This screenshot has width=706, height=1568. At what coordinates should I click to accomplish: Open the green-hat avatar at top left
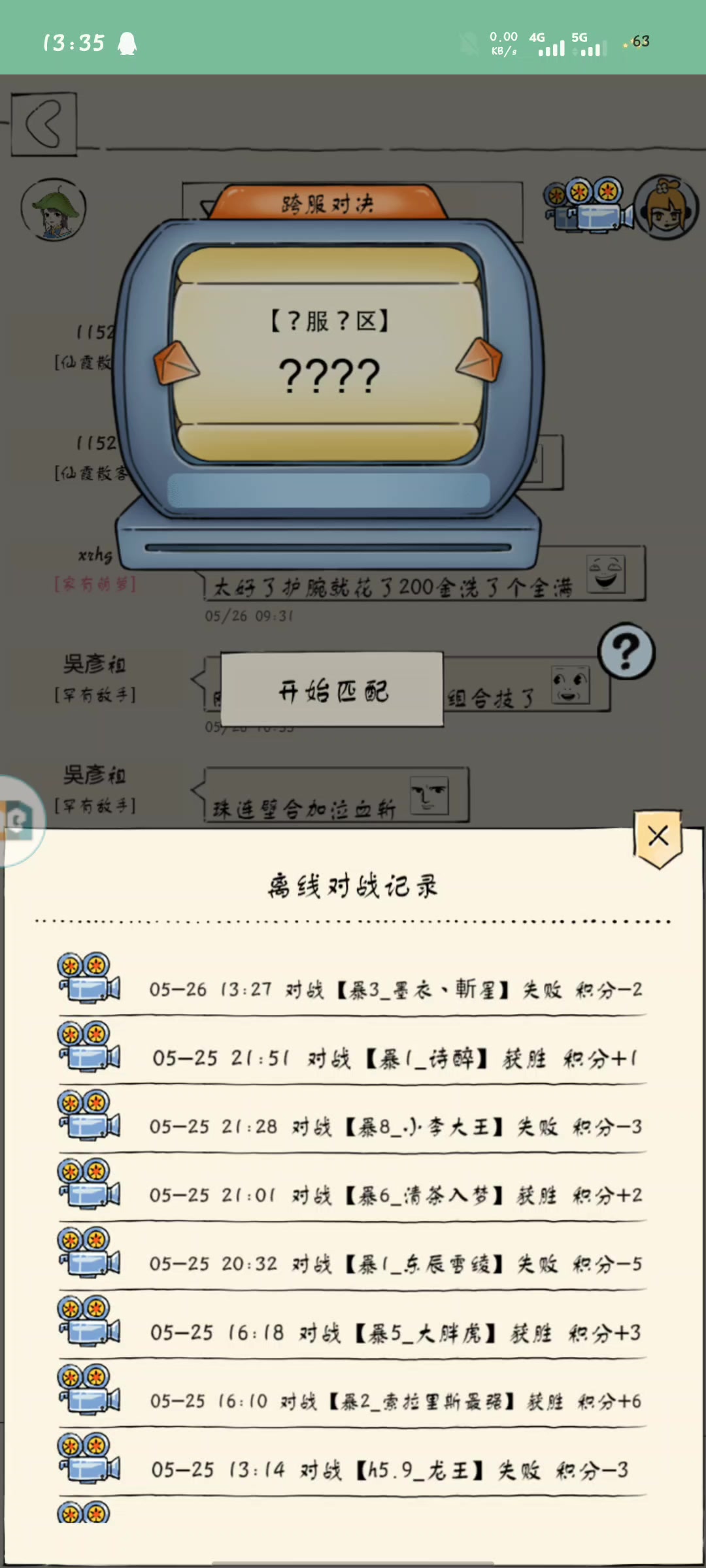pyautogui.click(x=54, y=210)
